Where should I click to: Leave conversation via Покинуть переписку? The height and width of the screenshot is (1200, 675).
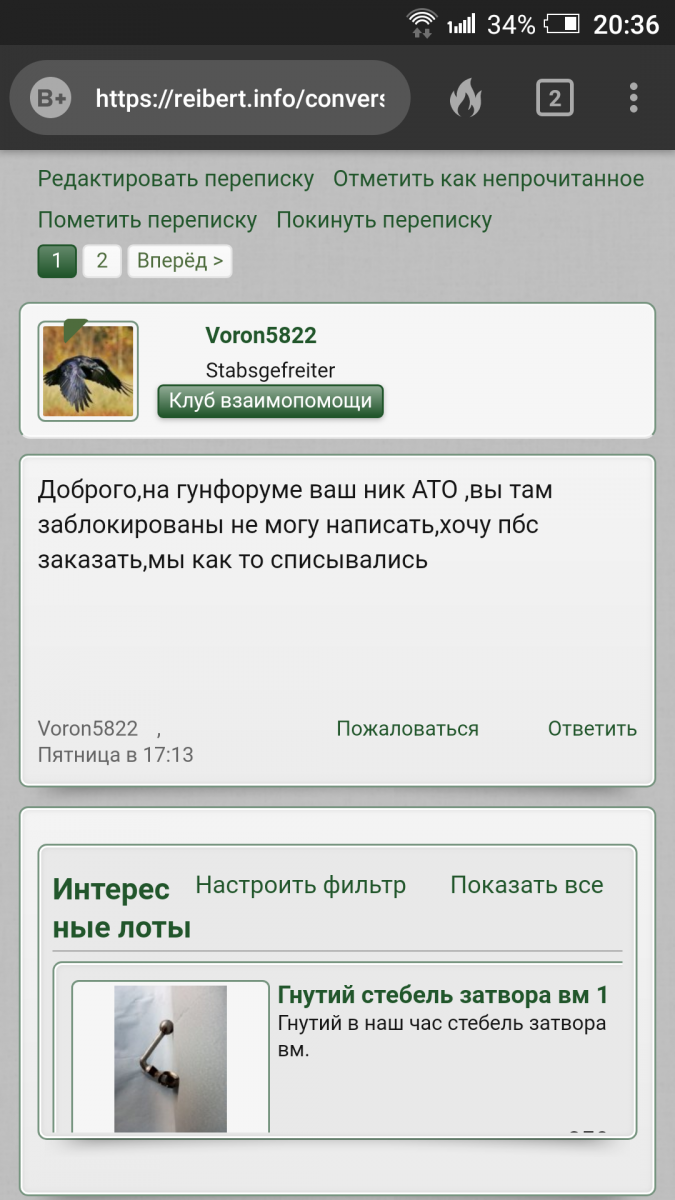[x=384, y=220]
